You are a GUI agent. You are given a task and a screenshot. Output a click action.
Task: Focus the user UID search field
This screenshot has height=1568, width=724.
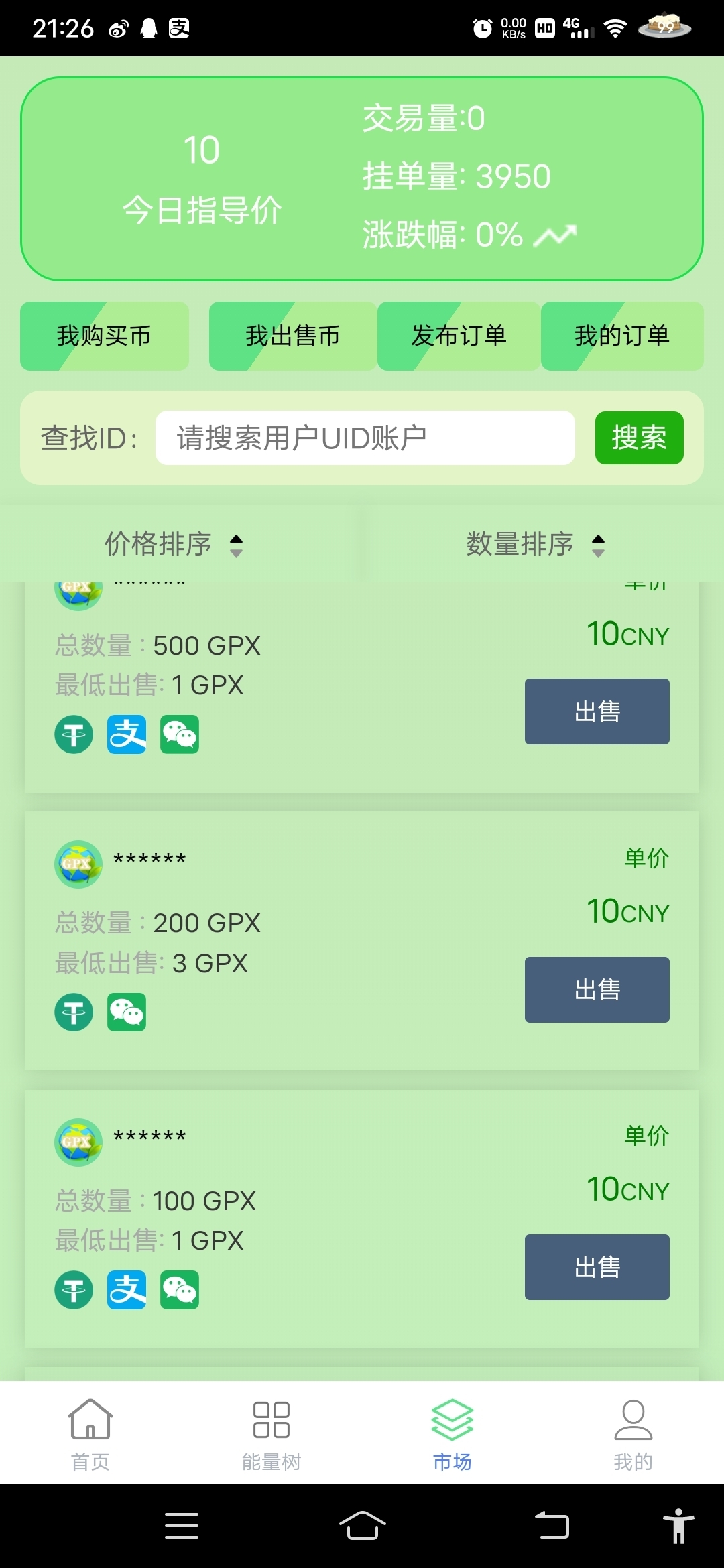tap(365, 438)
